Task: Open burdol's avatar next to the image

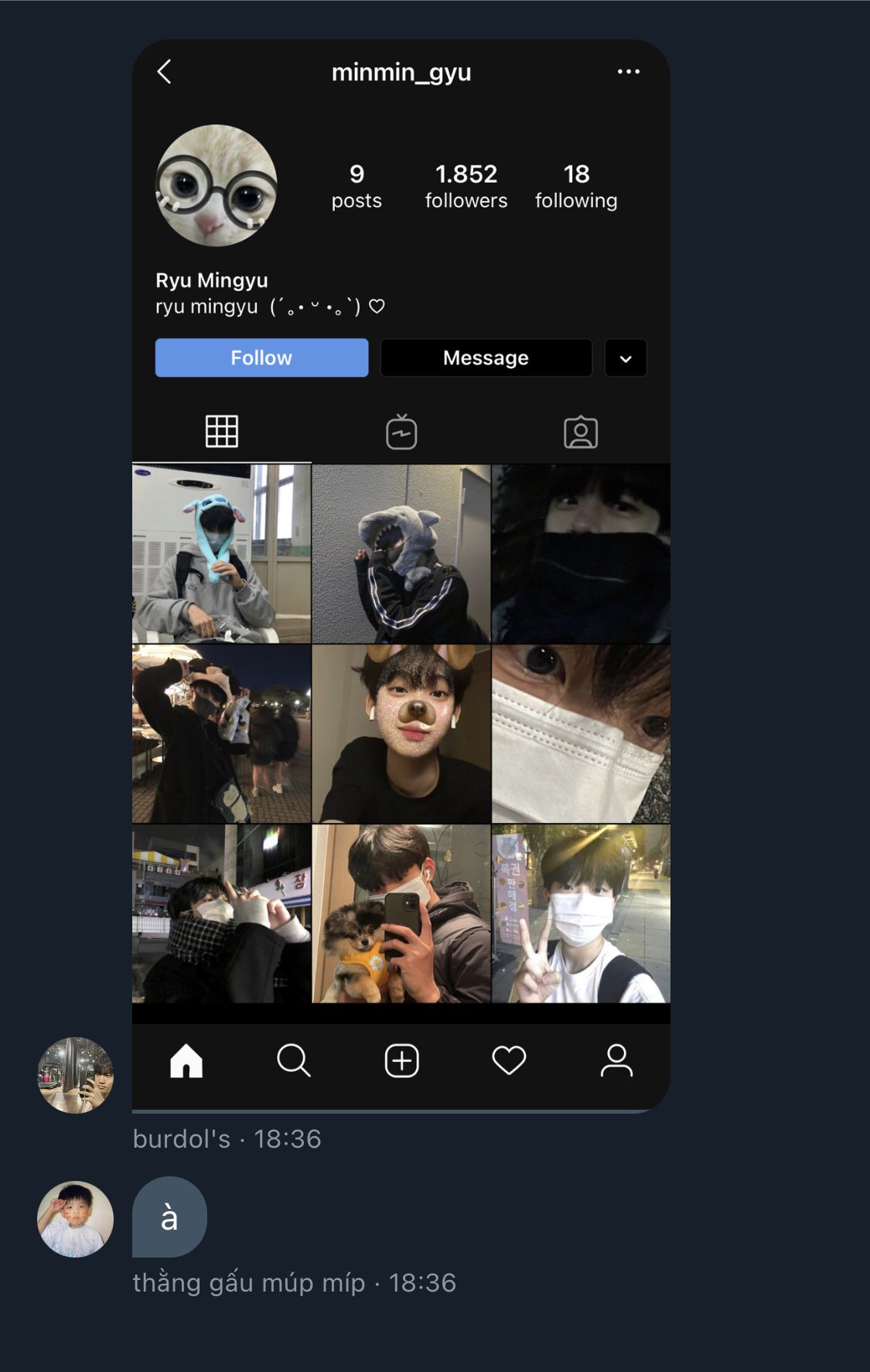Action: (x=76, y=1075)
